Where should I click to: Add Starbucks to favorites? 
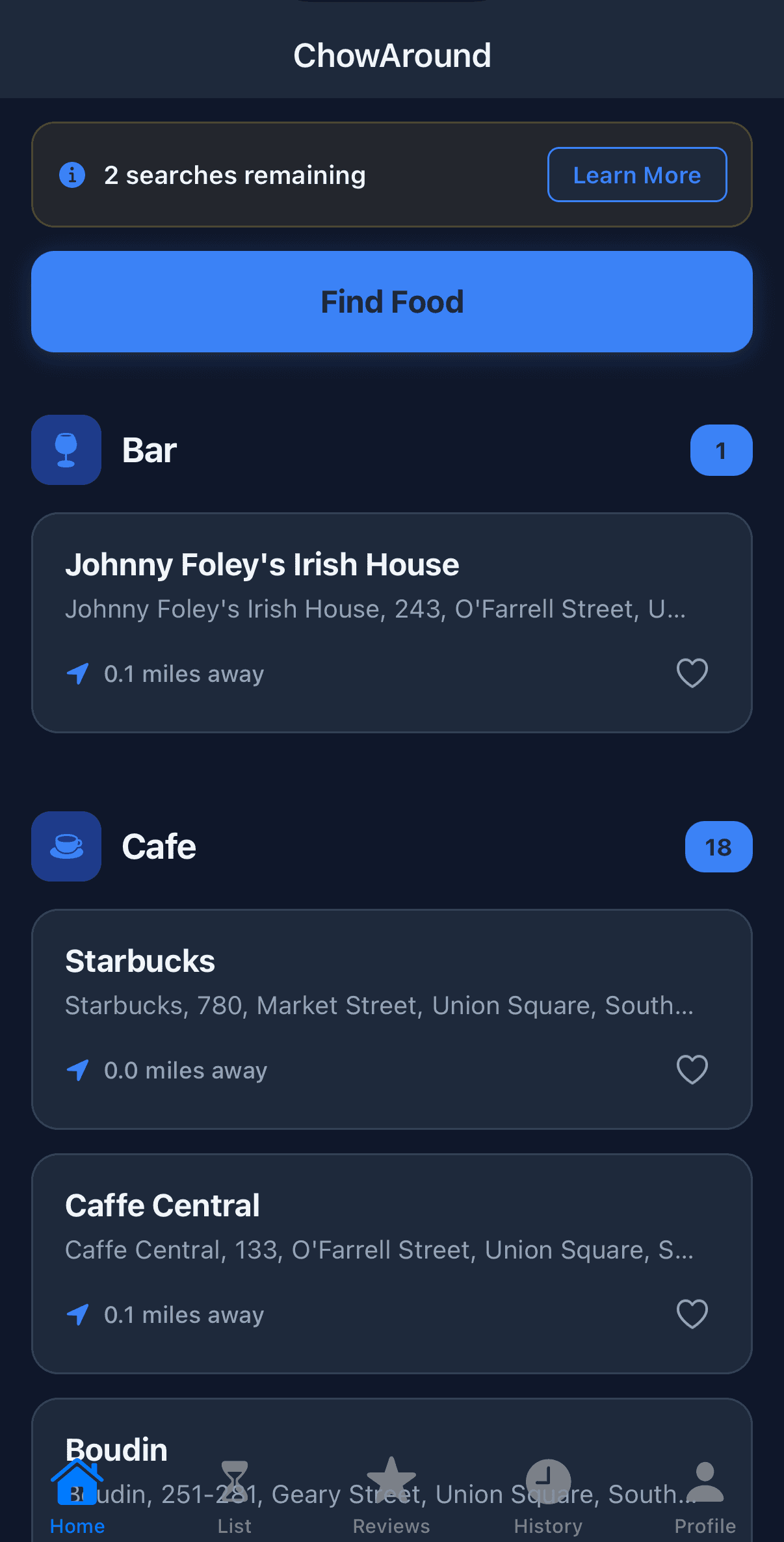pyautogui.click(x=692, y=1069)
